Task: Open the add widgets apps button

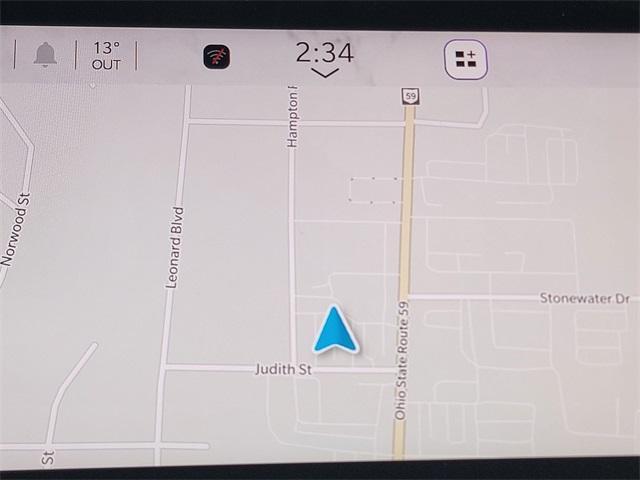Action: click(465, 58)
